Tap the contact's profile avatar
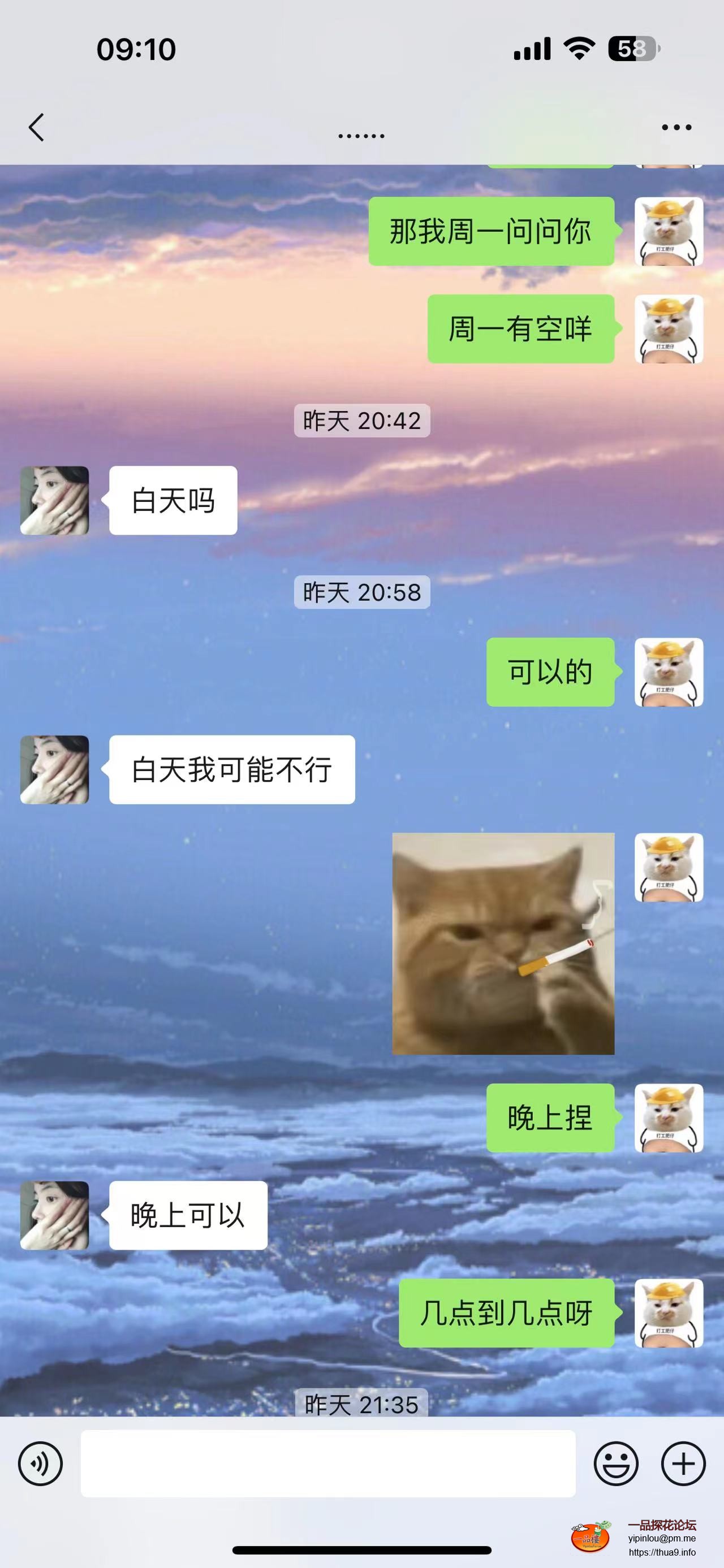This screenshot has width=724, height=1568. 54,500
